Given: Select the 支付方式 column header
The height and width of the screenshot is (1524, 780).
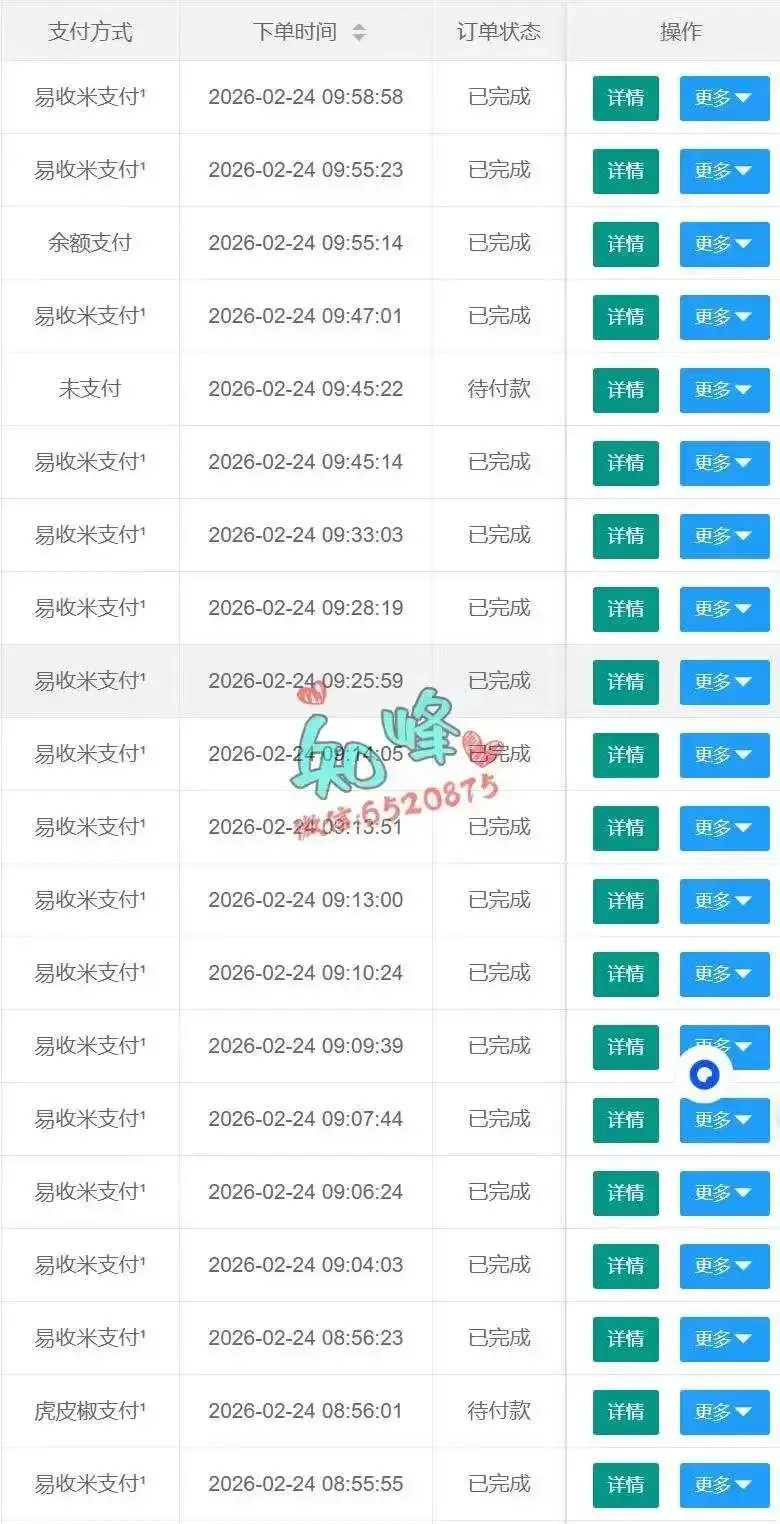Looking at the screenshot, I should tap(90, 31).
